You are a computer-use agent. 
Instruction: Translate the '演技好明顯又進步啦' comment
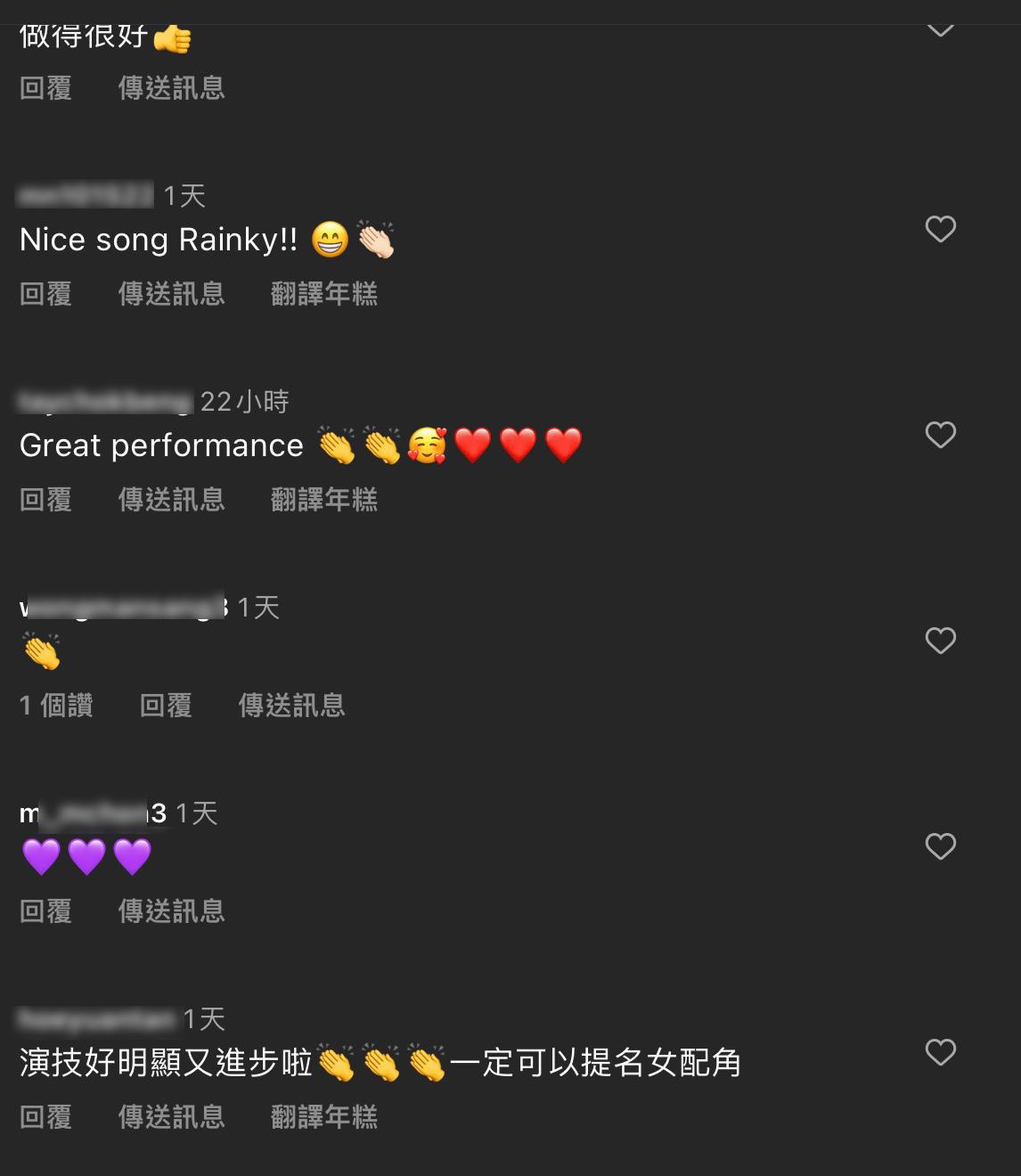(x=323, y=1116)
